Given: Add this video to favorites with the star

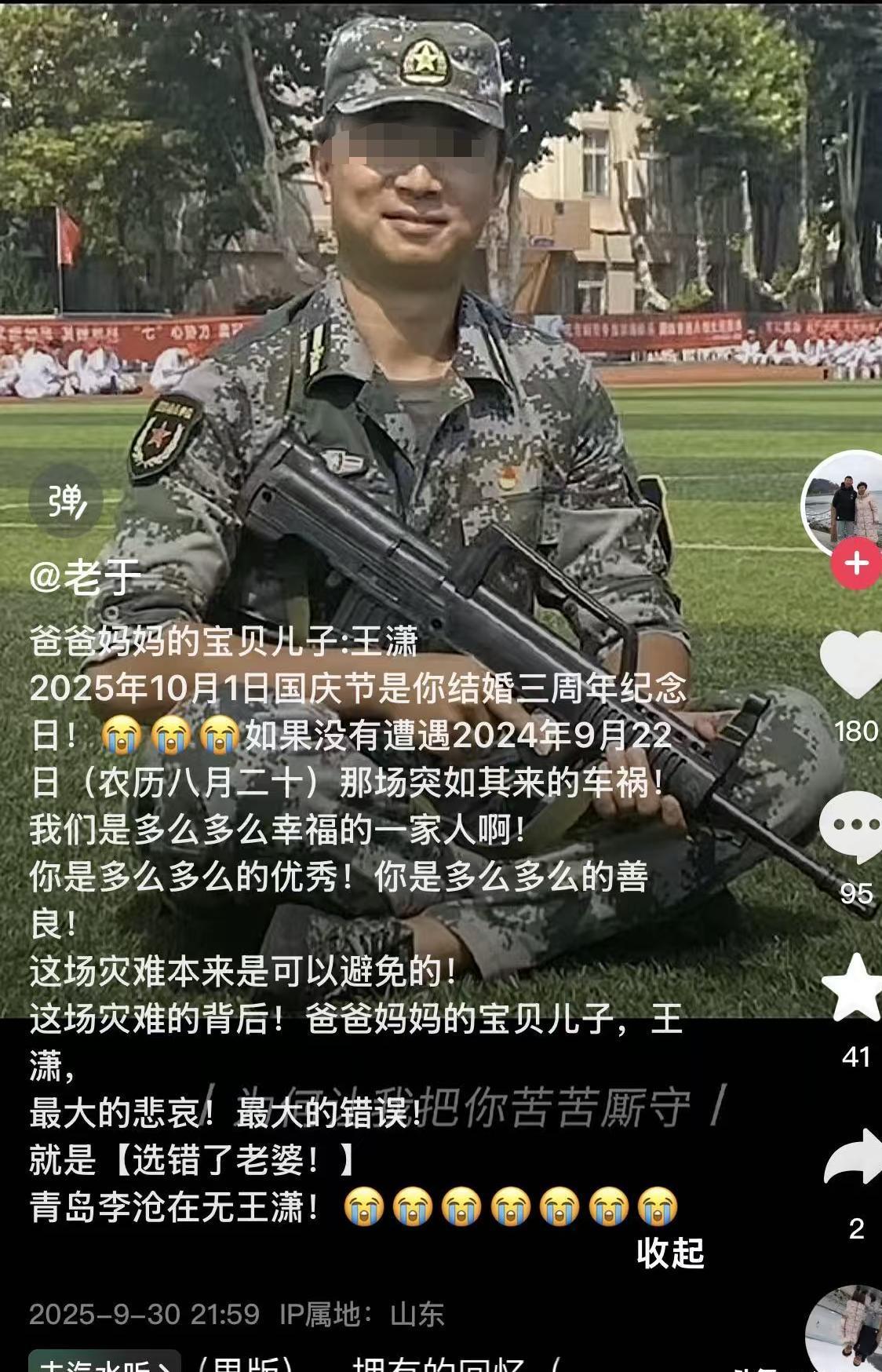Looking at the screenshot, I should [x=854, y=989].
